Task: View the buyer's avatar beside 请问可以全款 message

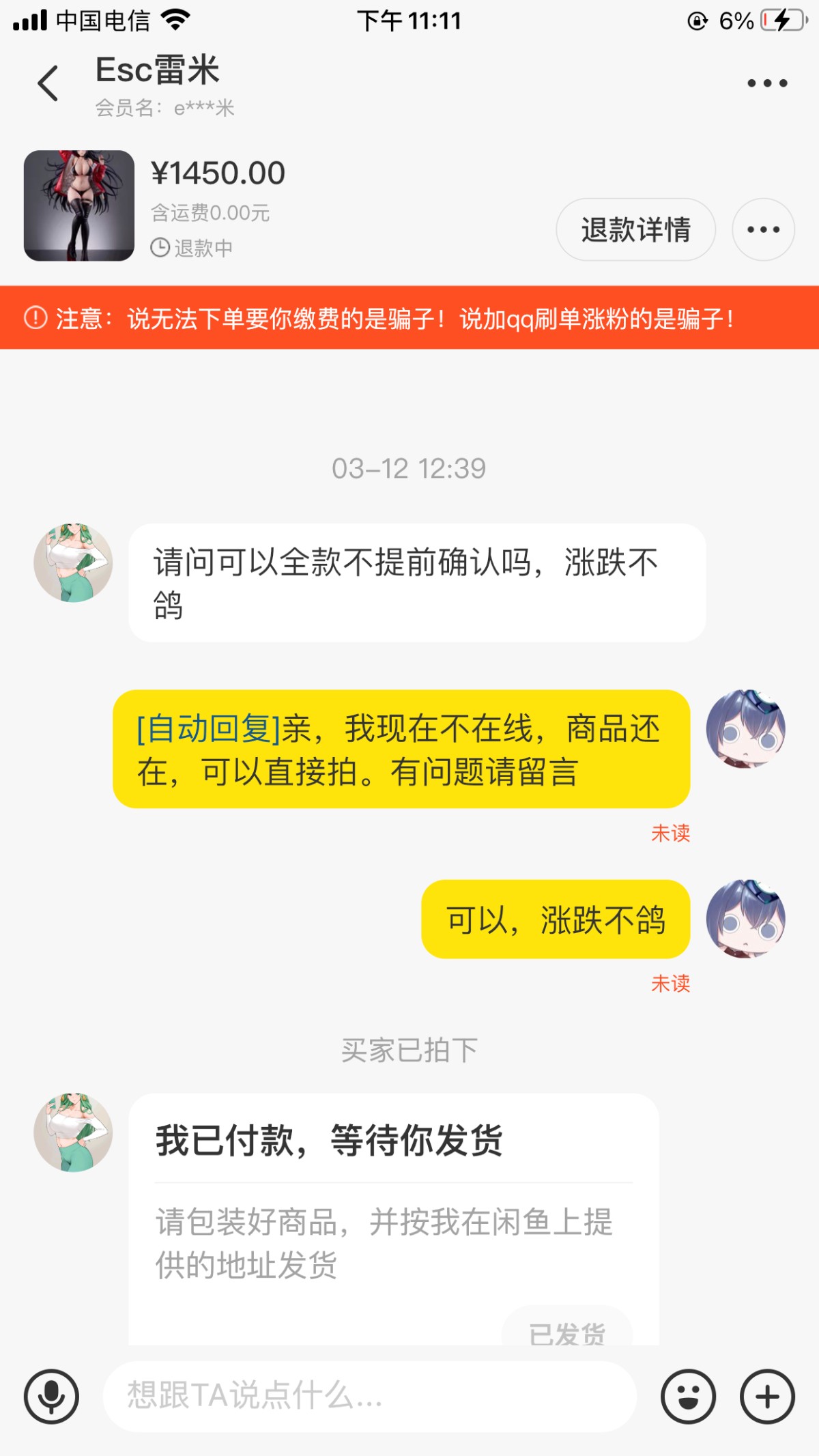Action: coord(73,563)
